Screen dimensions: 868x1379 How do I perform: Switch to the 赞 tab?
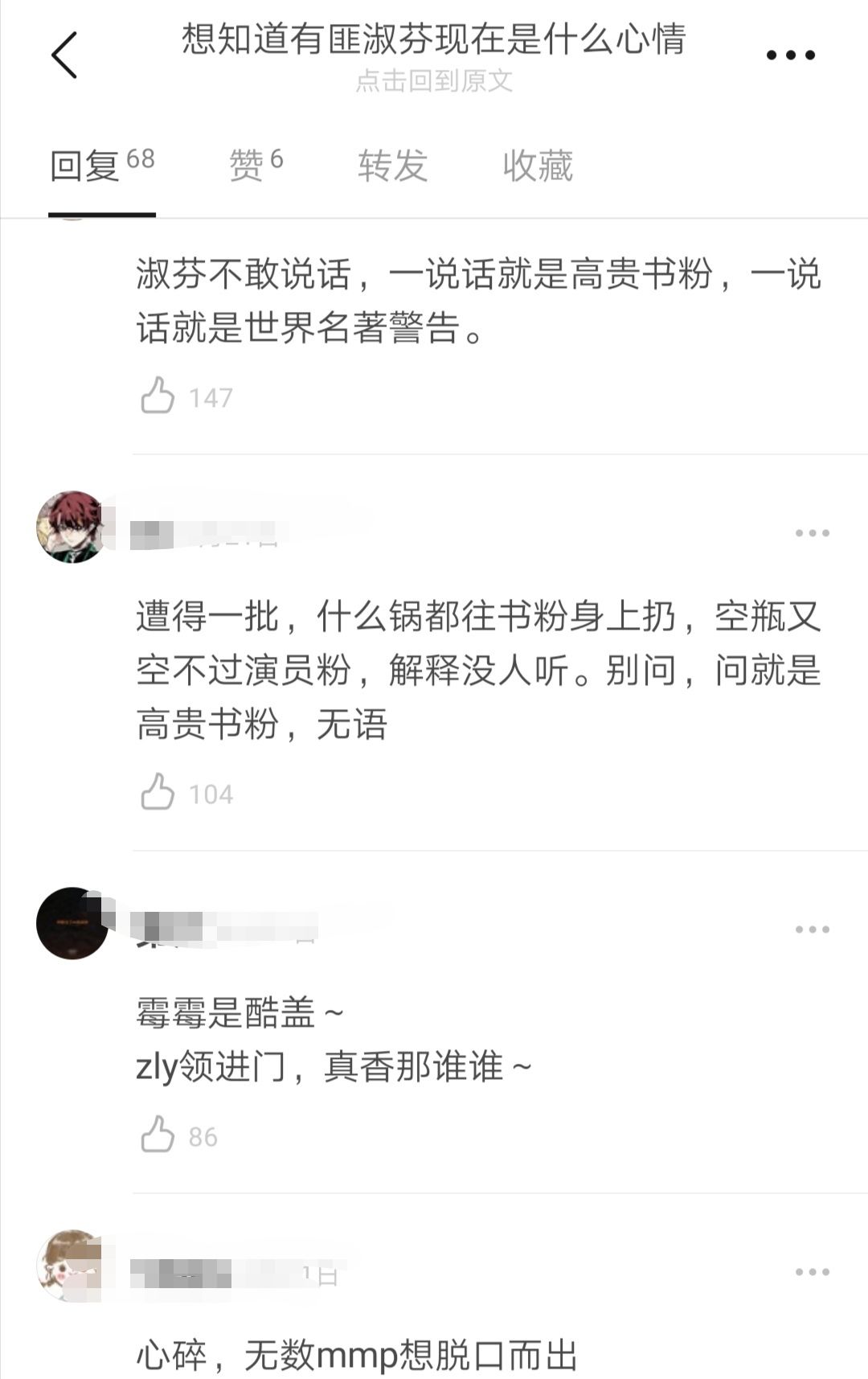coord(256,166)
